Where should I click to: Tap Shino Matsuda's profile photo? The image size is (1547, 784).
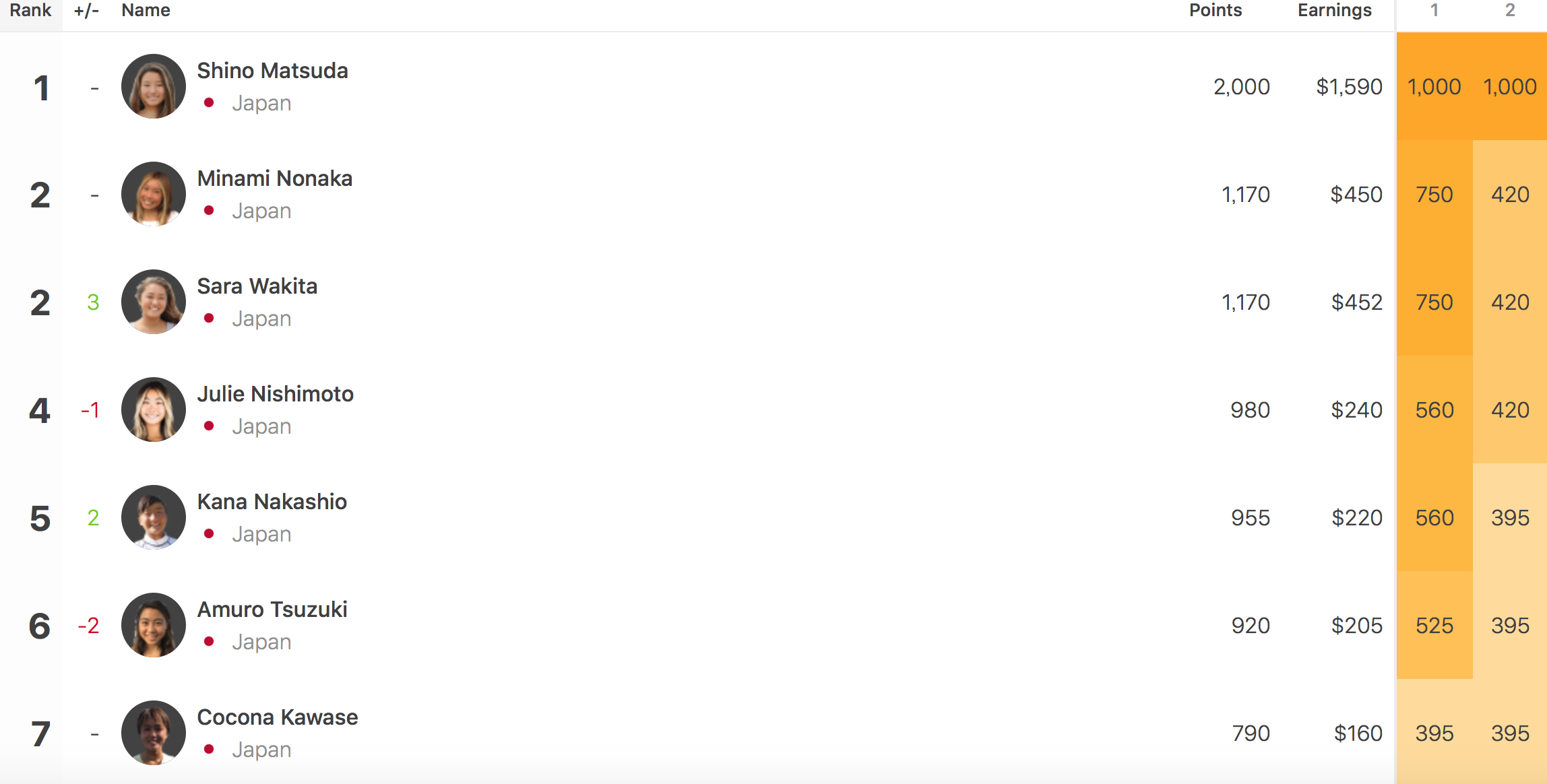pyautogui.click(x=154, y=86)
